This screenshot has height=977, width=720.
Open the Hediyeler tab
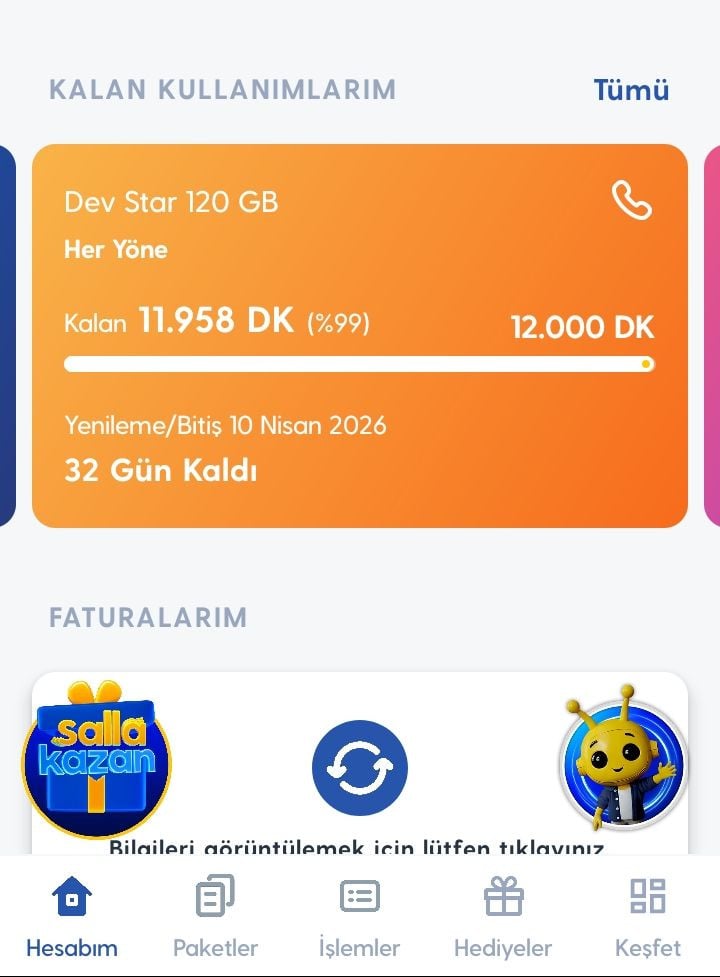503,917
